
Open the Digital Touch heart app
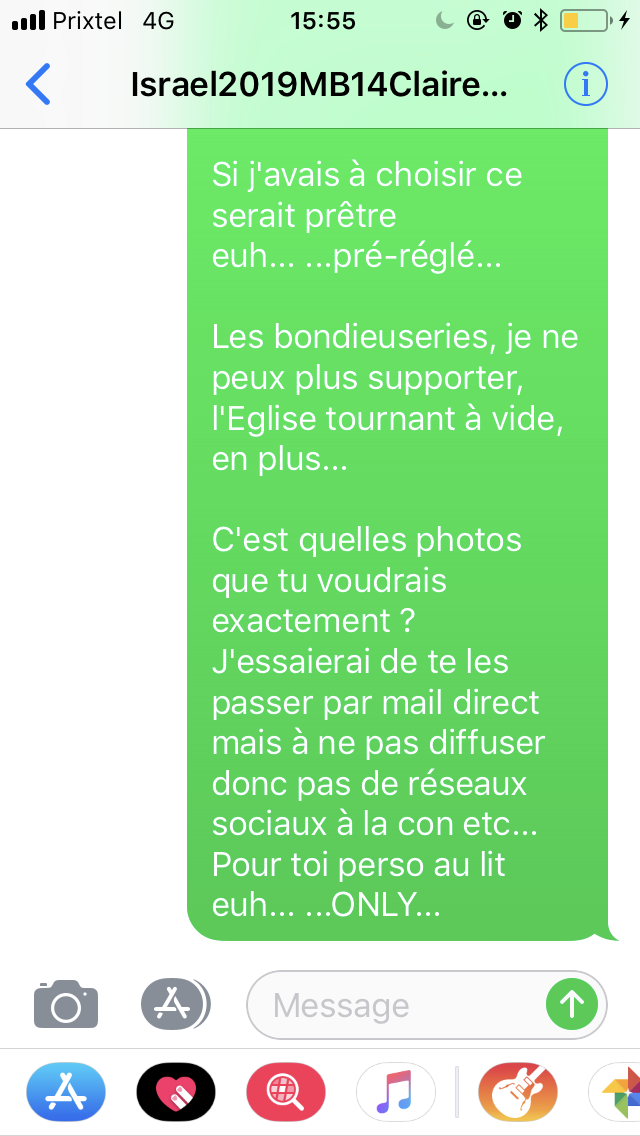(176, 1091)
